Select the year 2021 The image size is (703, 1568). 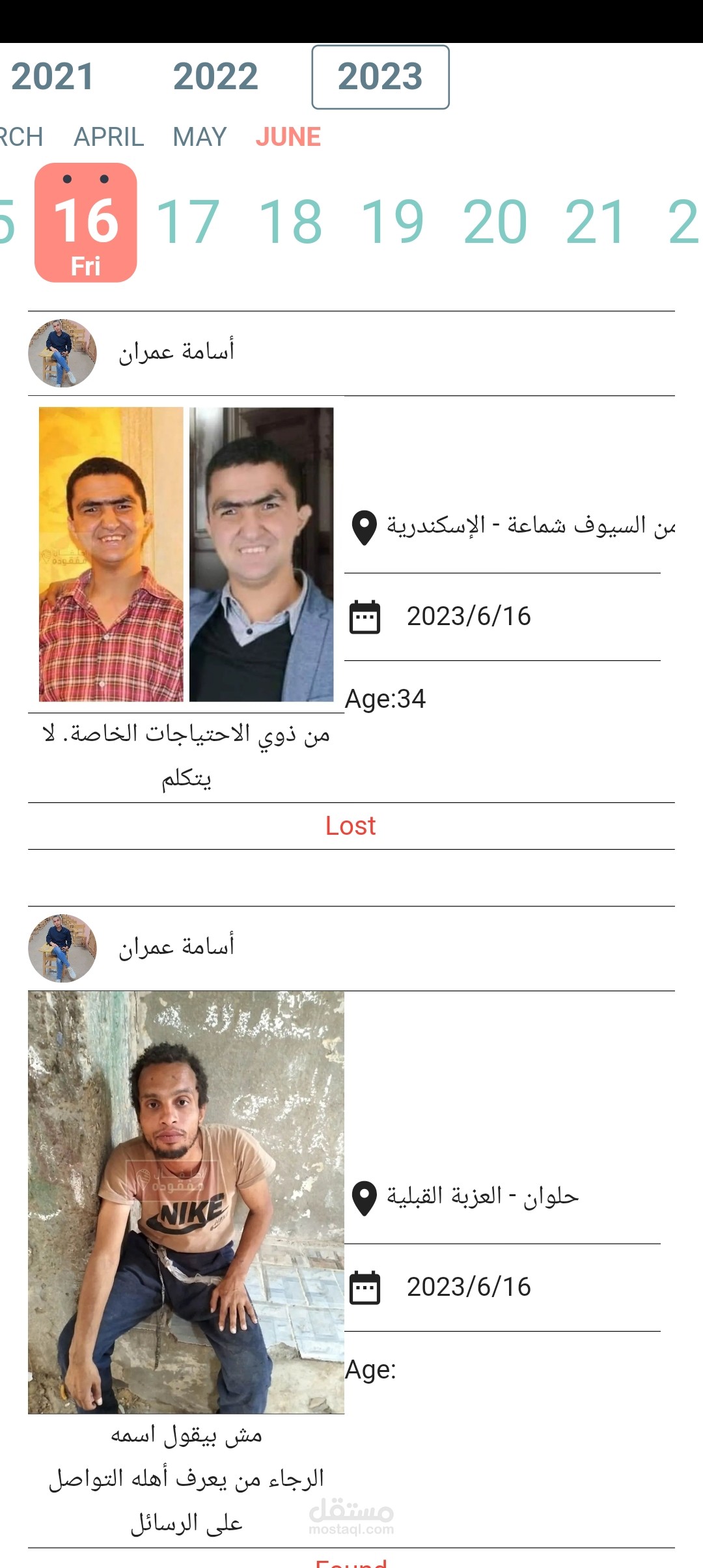pos(52,77)
